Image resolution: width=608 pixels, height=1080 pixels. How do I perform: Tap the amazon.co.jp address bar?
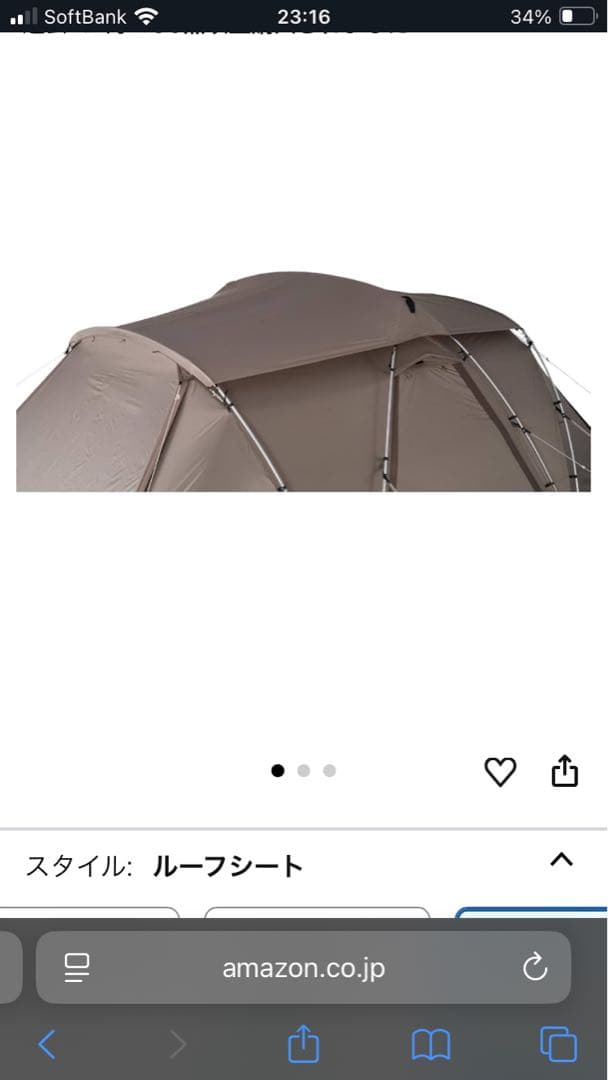tap(303, 968)
